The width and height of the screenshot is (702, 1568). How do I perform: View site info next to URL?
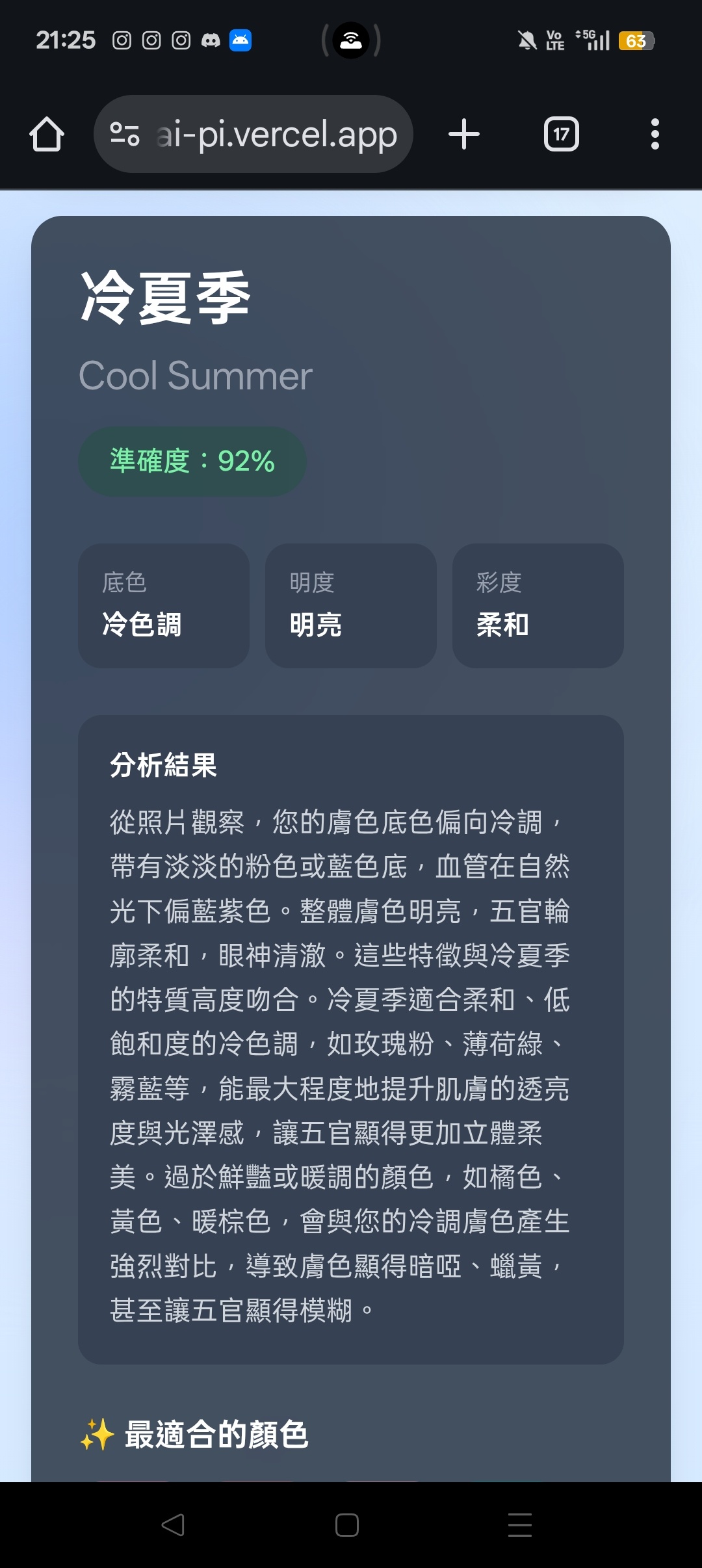pyautogui.click(x=125, y=135)
